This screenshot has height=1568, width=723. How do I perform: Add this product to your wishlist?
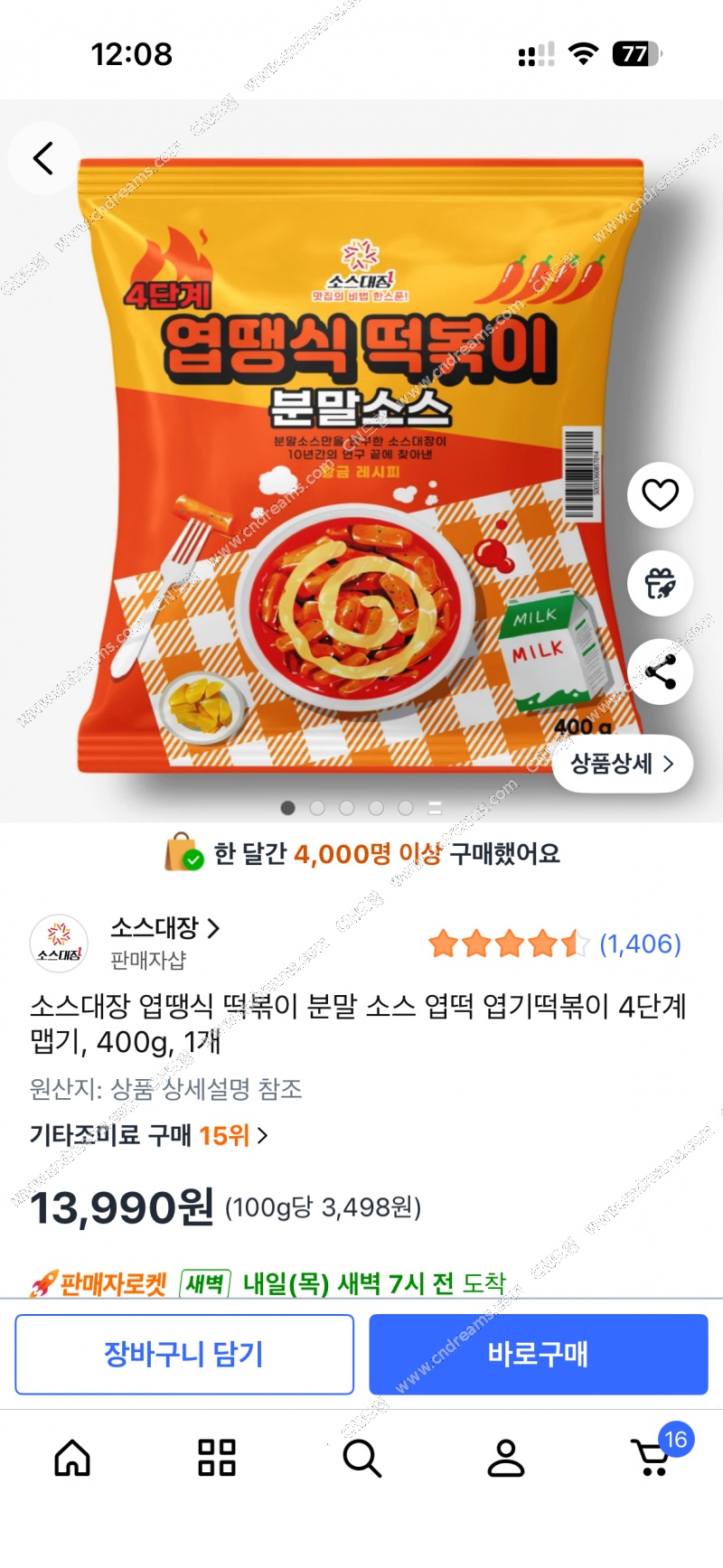[x=660, y=494]
